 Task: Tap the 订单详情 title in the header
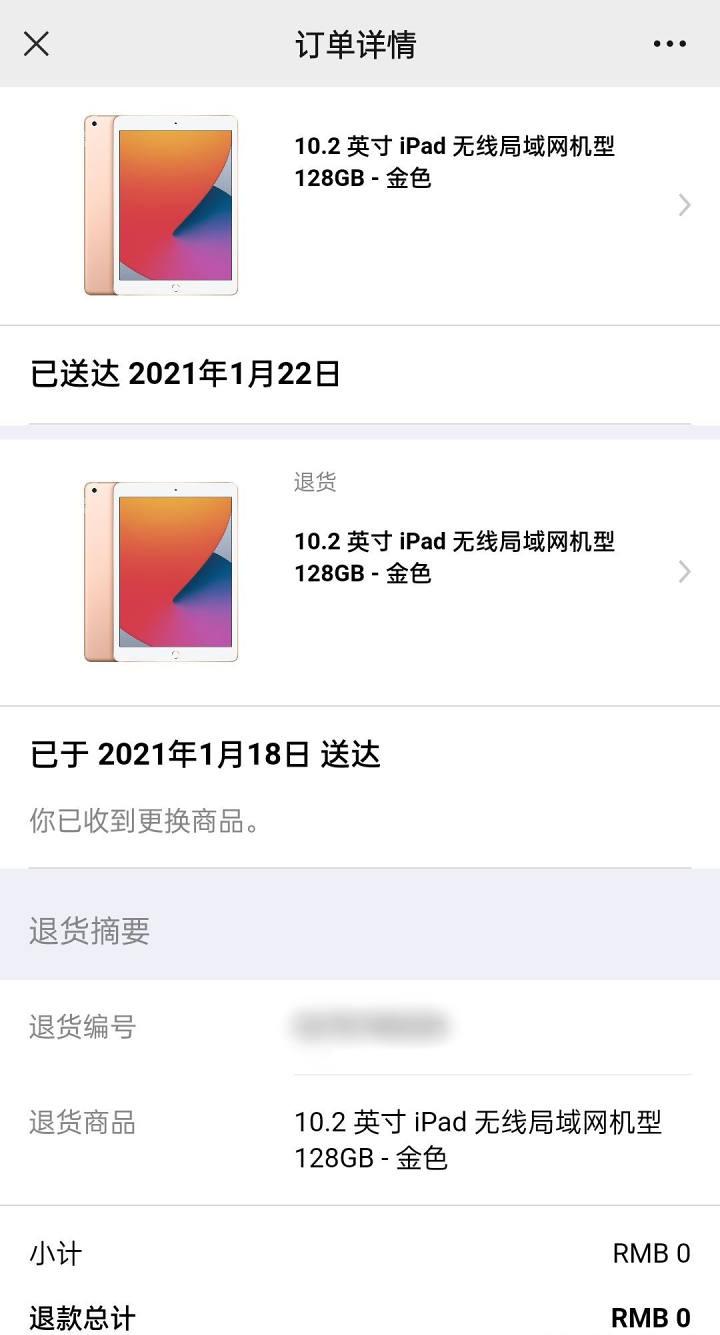coord(360,44)
